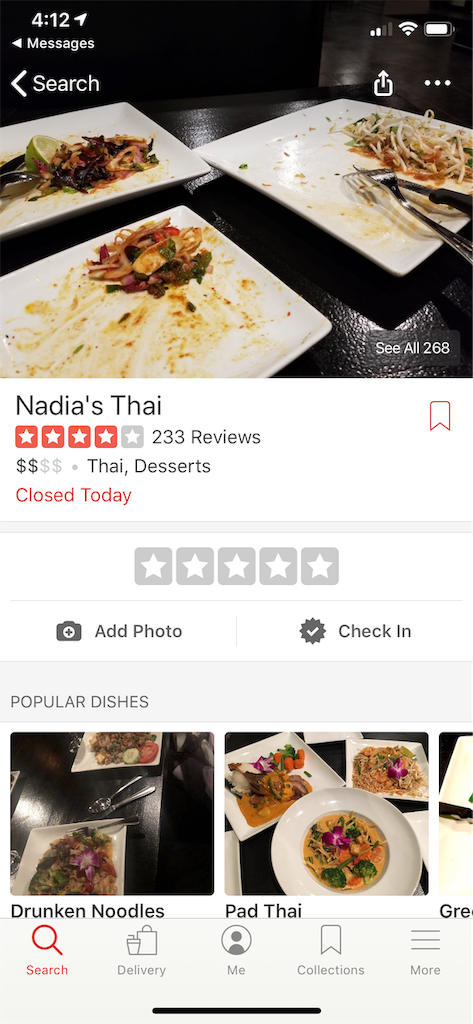Screen dimensions: 473x1024
Task: Tap See All 268 photos
Action: (x=412, y=348)
